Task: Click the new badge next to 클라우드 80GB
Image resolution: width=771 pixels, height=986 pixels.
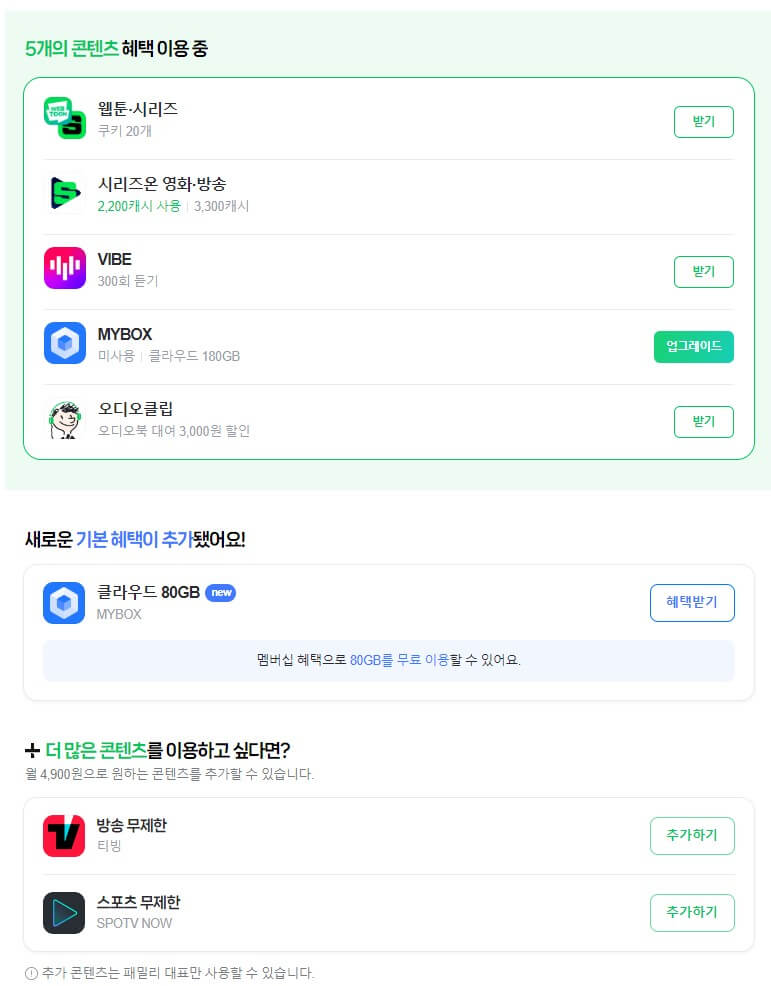Action: [220, 593]
